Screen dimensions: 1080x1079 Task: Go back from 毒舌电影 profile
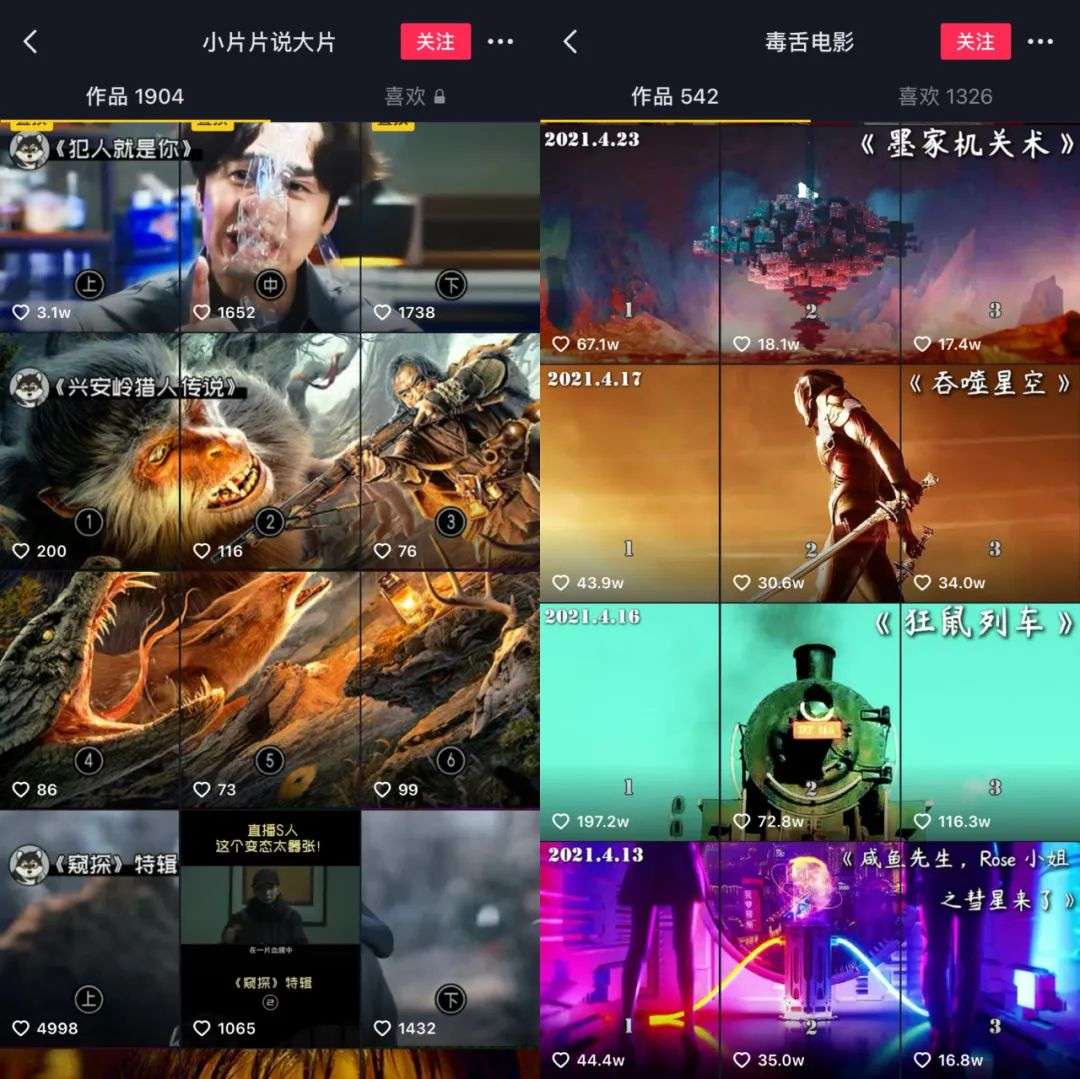pos(570,42)
